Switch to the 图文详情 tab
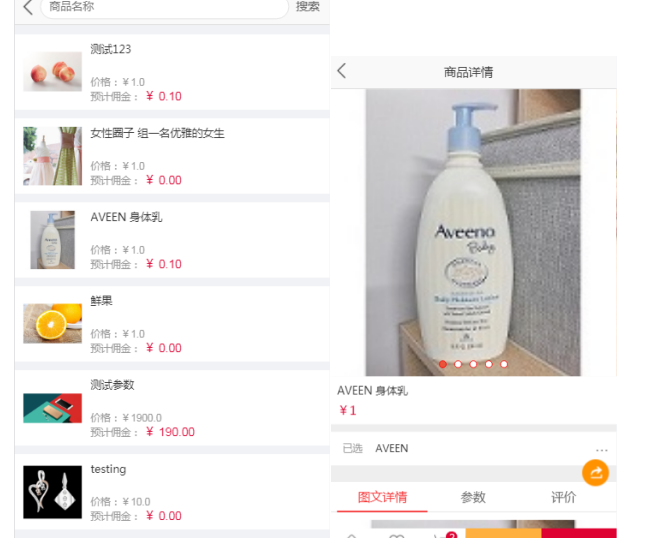Image resolution: width=652 pixels, height=547 pixels. point(382,497)
